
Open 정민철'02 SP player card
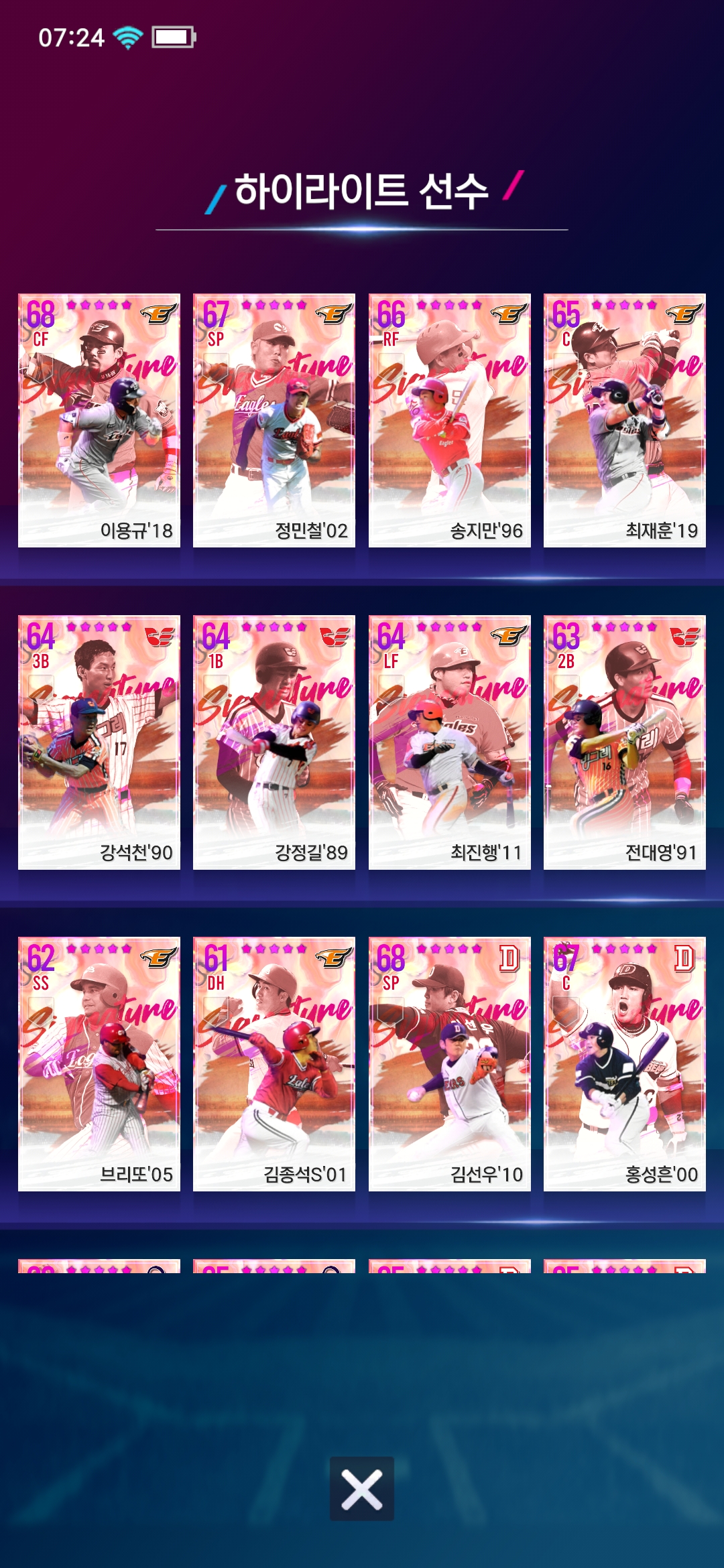coord(274,420)
